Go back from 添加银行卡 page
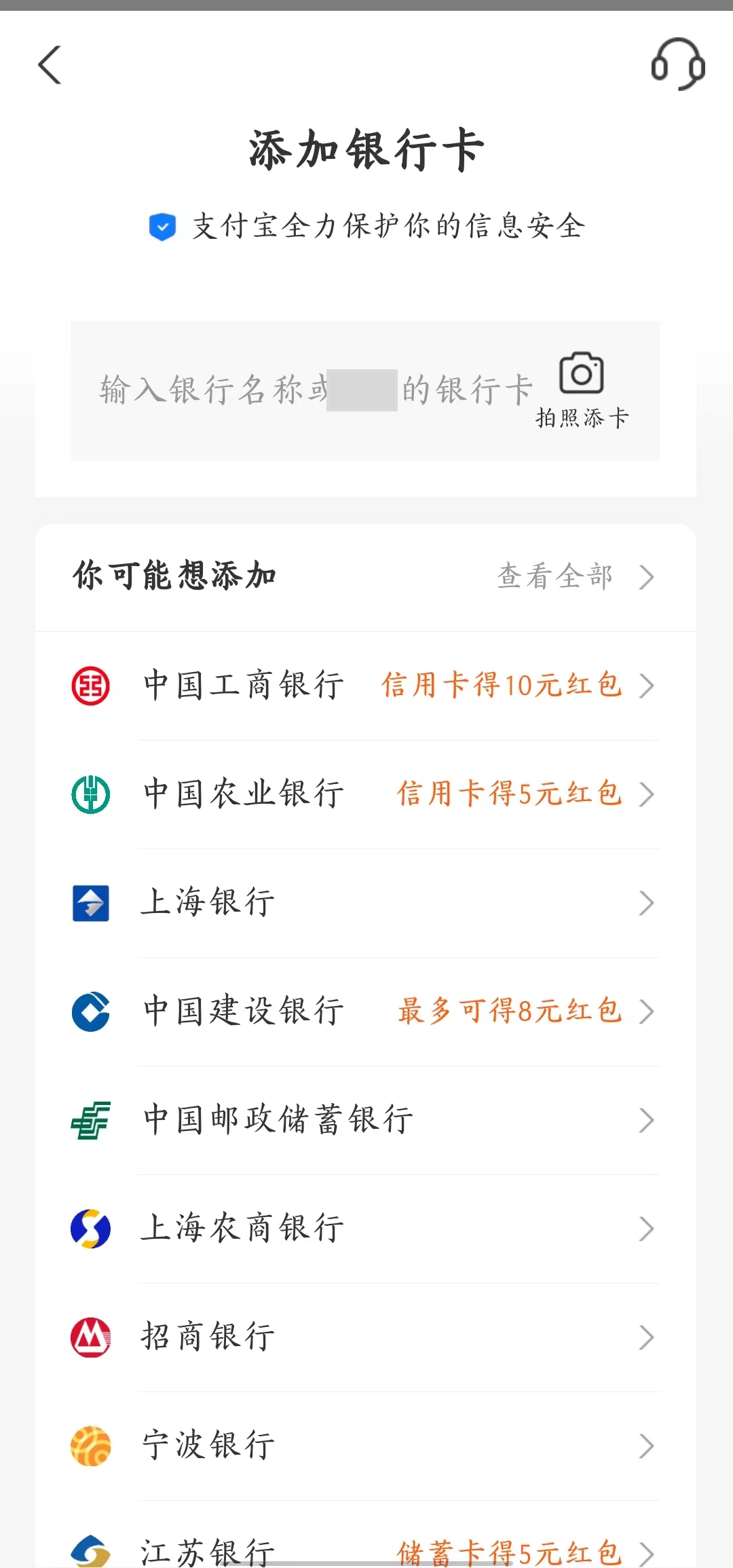Viewport: 733px width, 1568px height. (50, 65)
